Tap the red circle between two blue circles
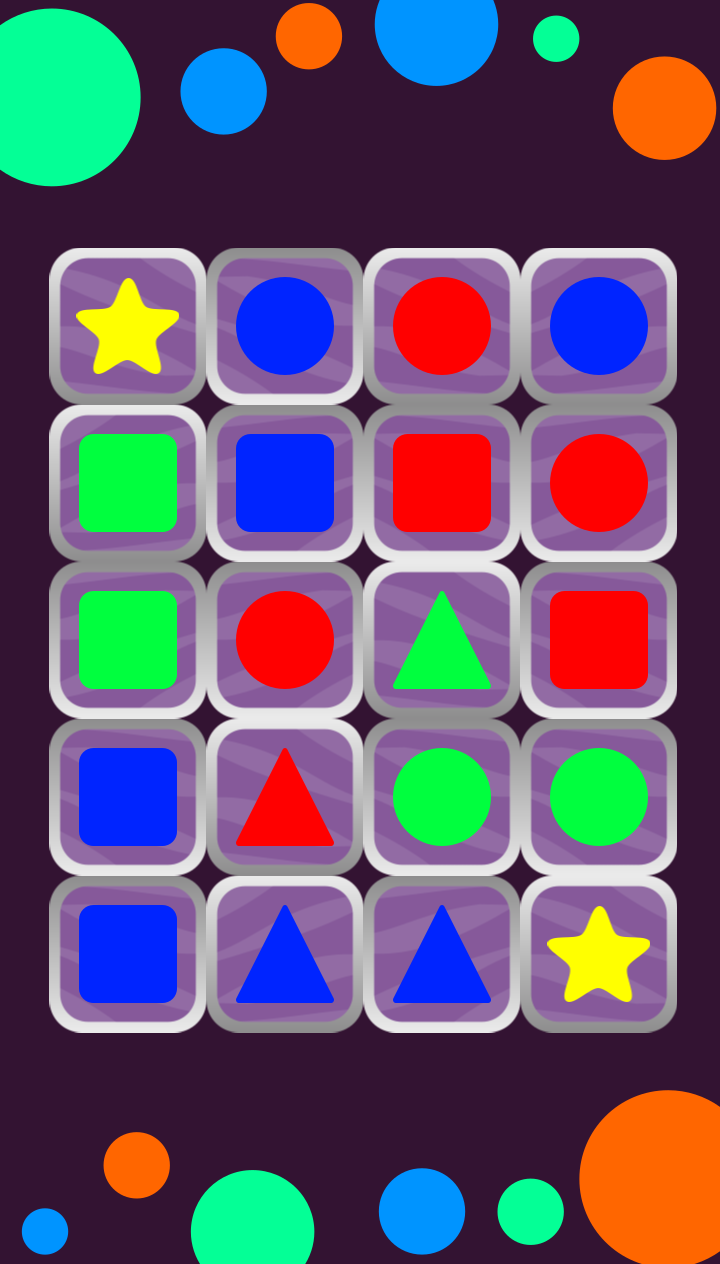This screenshot has width=720, height=1264. pyautogui.click(x=442, y=326)
